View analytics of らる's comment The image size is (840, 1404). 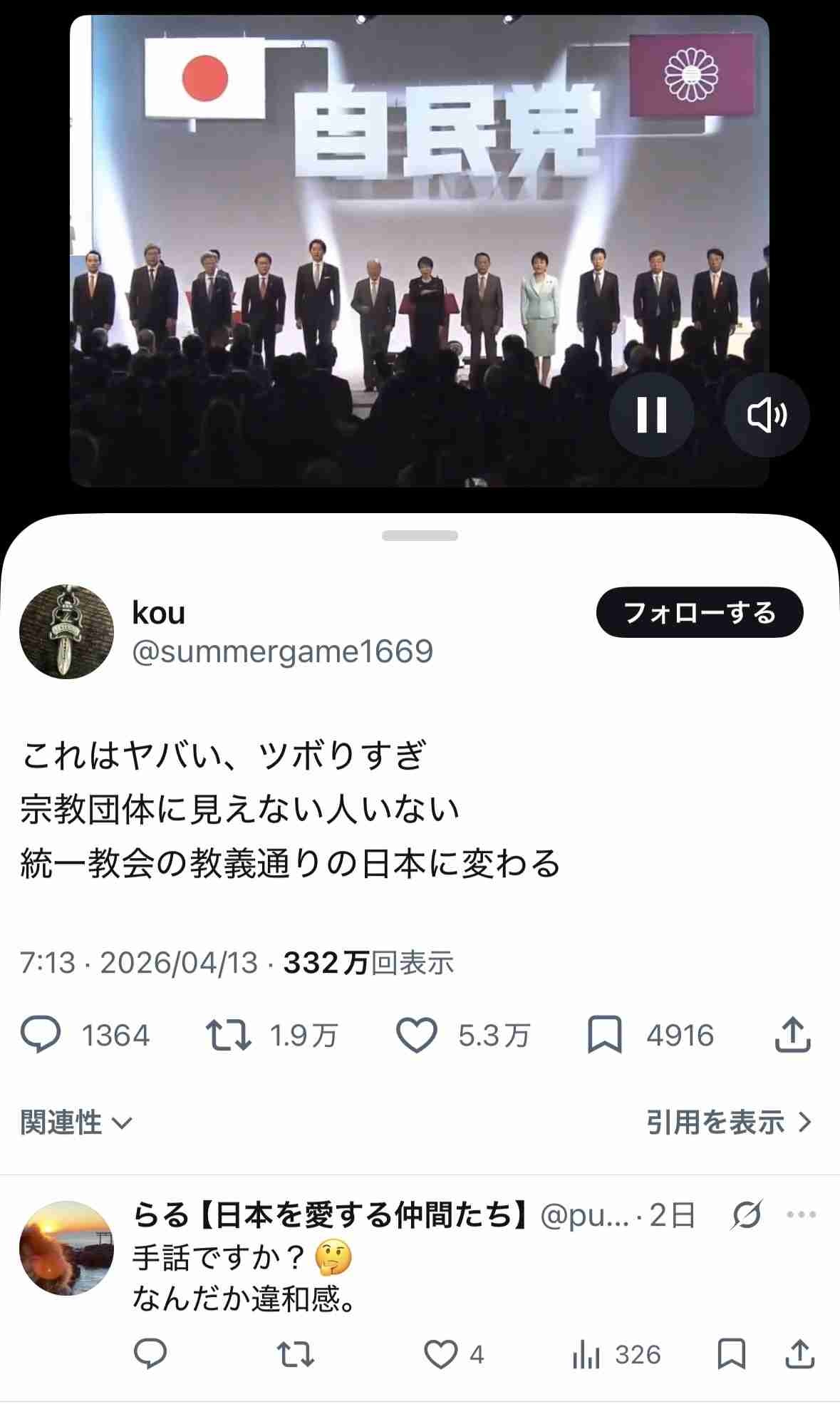click(586, 1354)
